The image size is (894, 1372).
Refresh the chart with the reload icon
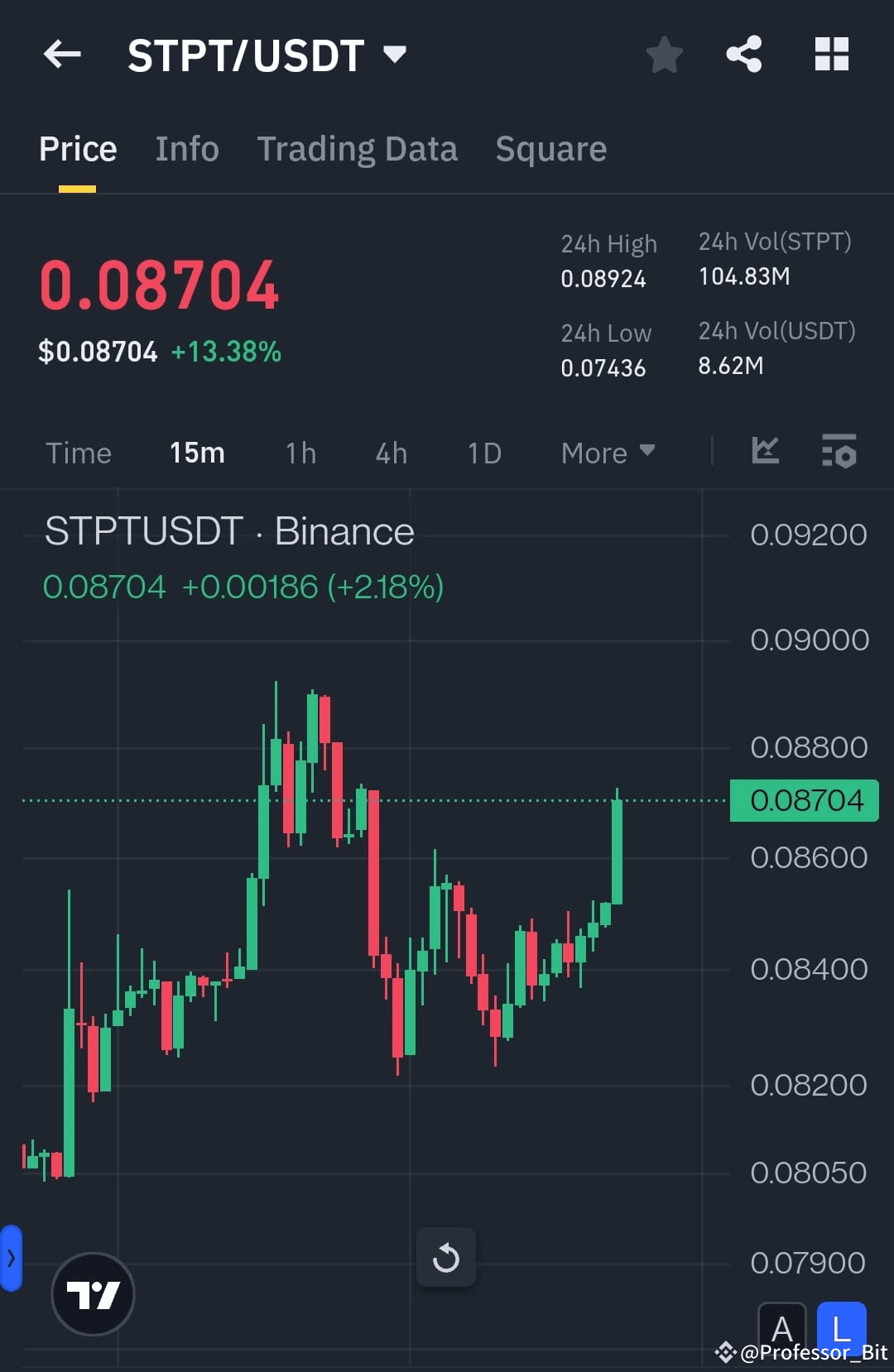tap(446, 1257)
